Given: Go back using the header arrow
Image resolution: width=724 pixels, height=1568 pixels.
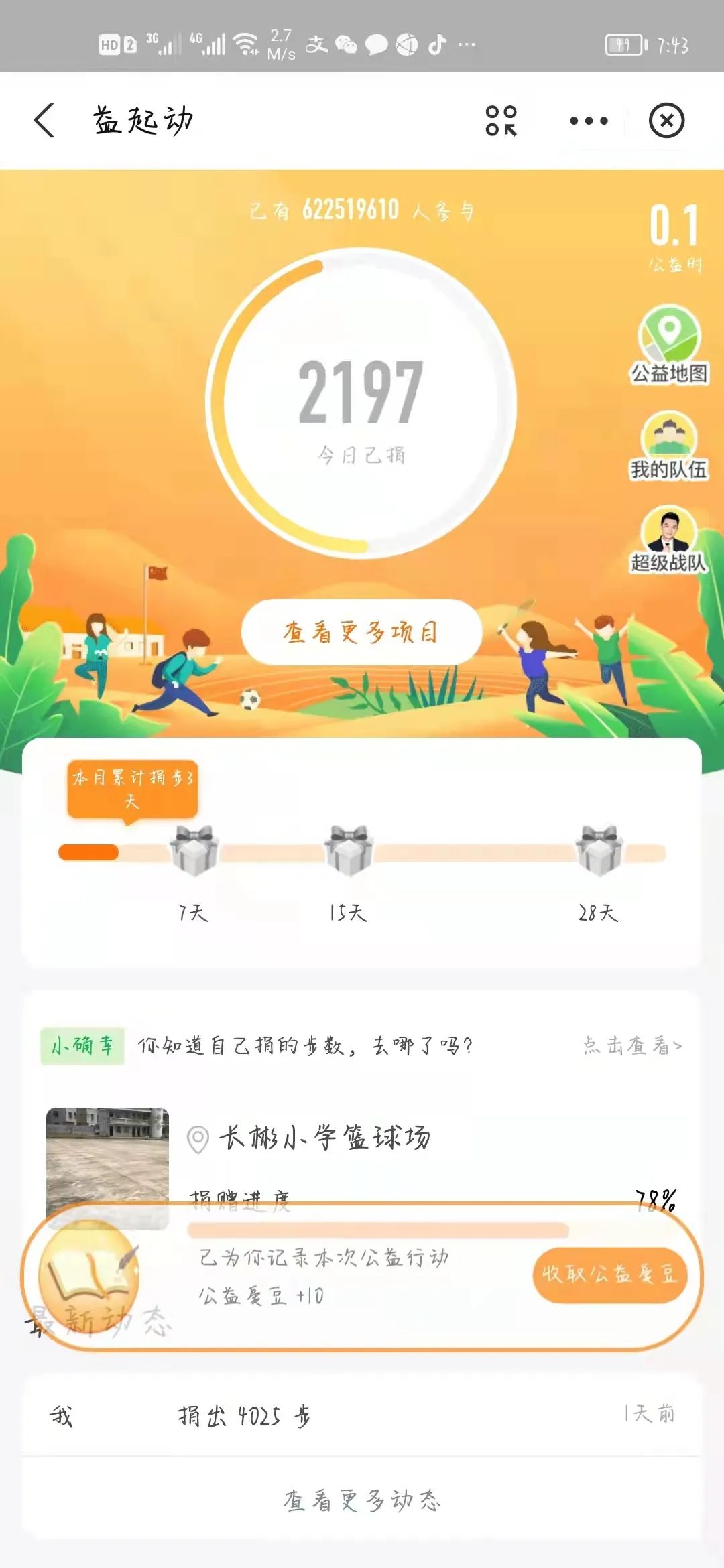Looking at the screenshot, I should (44, 121).
